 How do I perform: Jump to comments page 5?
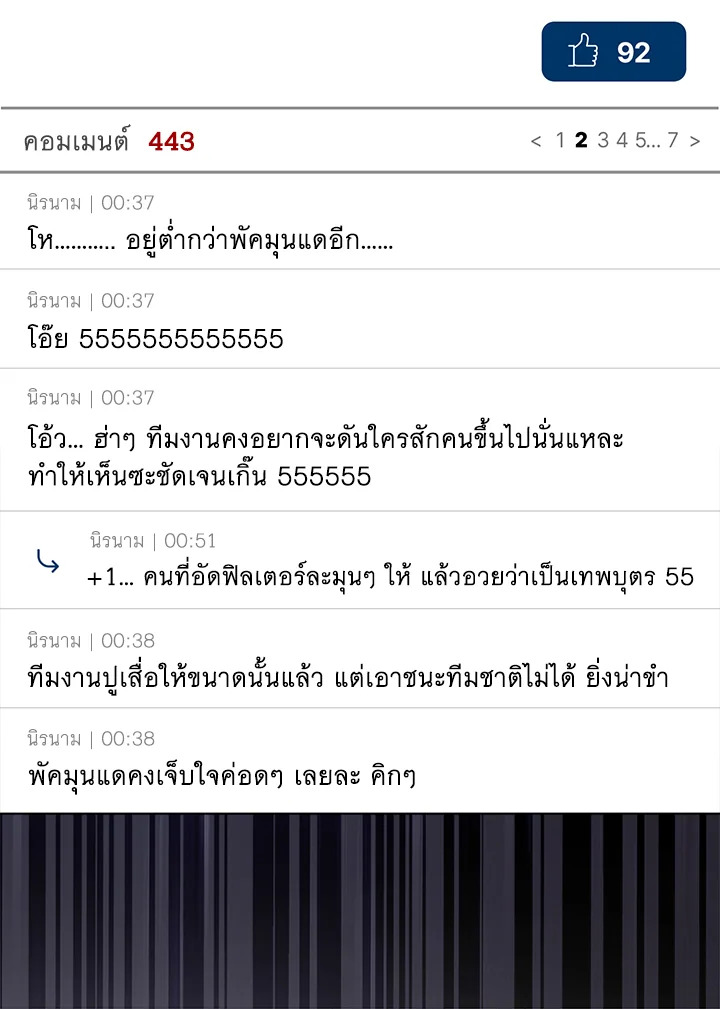click(x=642, y=140)
